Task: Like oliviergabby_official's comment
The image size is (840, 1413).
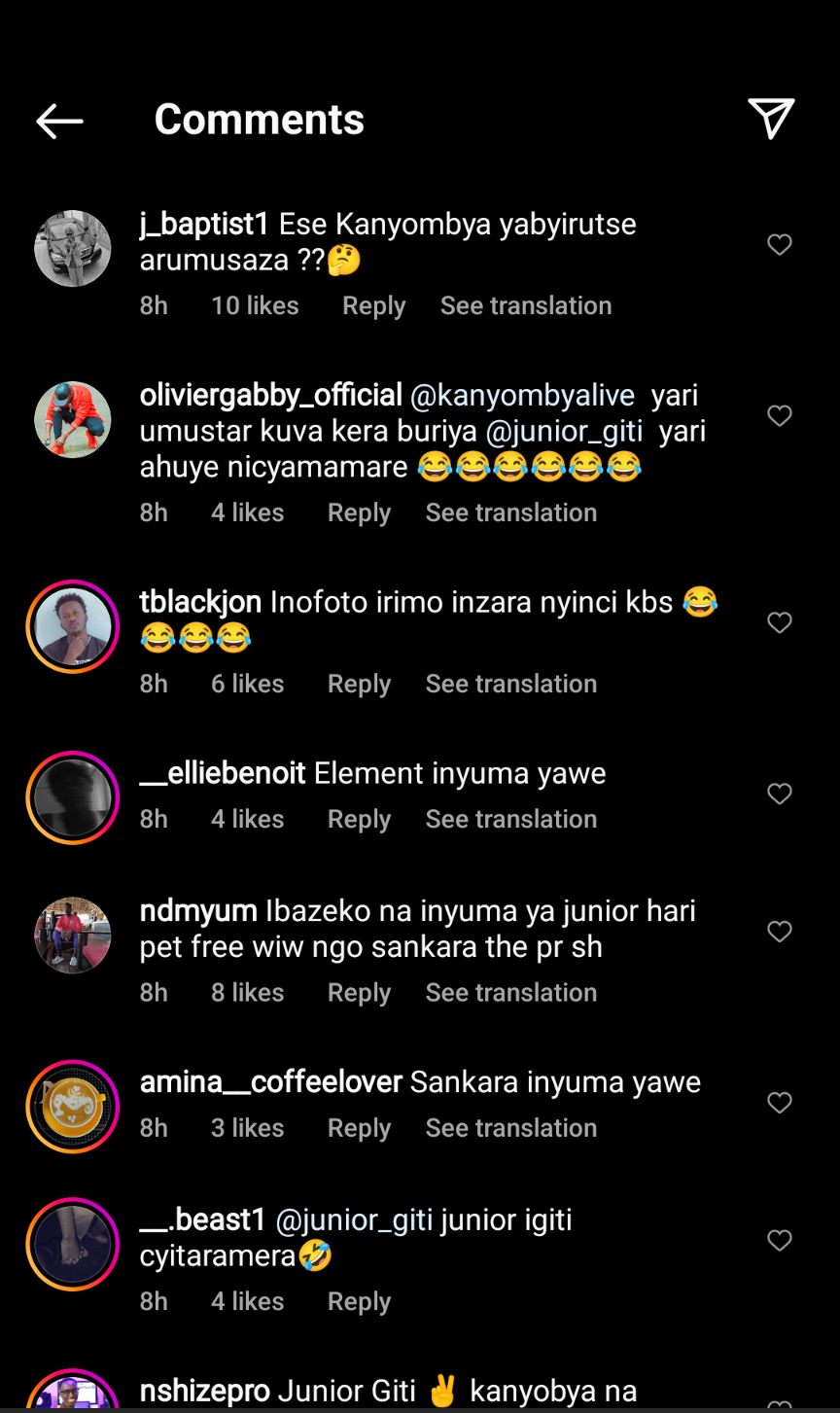Action: [x=780, y=416]
